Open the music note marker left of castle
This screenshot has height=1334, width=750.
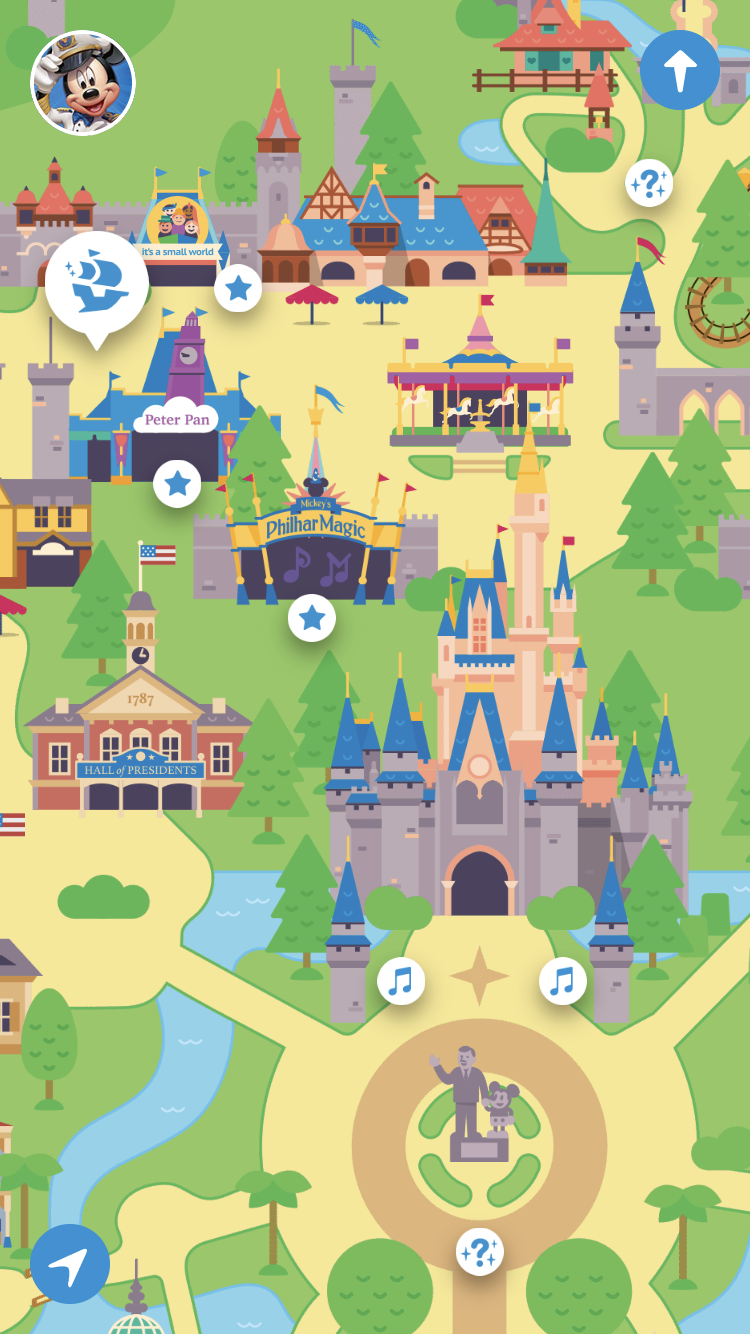[x=401, y=981]
